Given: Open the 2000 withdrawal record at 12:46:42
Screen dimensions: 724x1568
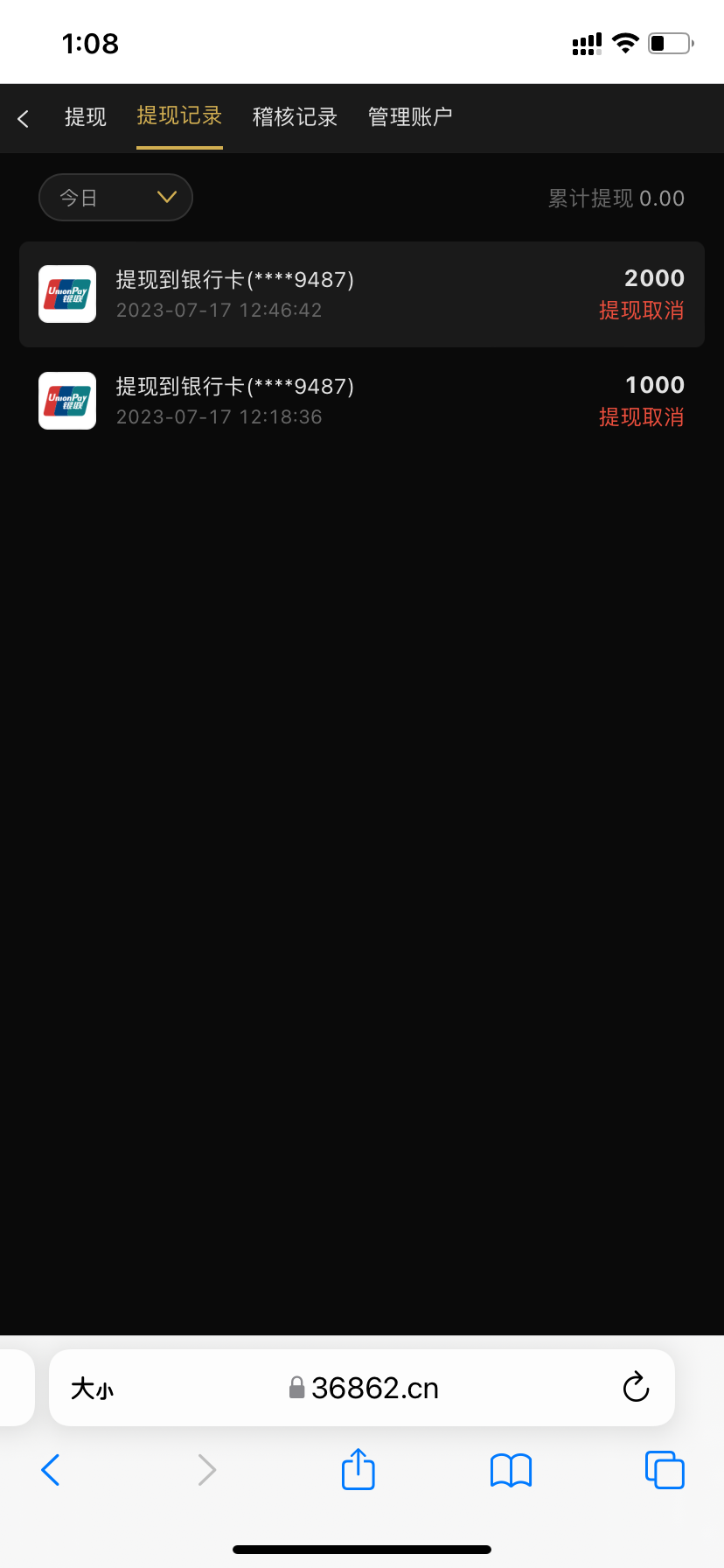Looking at the screenshot, I should (x=362, y=294).
